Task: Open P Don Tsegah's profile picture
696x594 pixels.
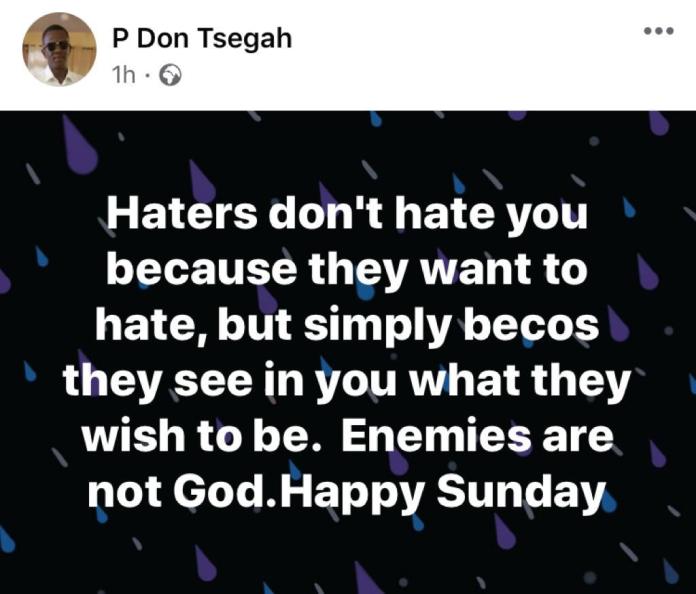Action: (x=59, y=50)
